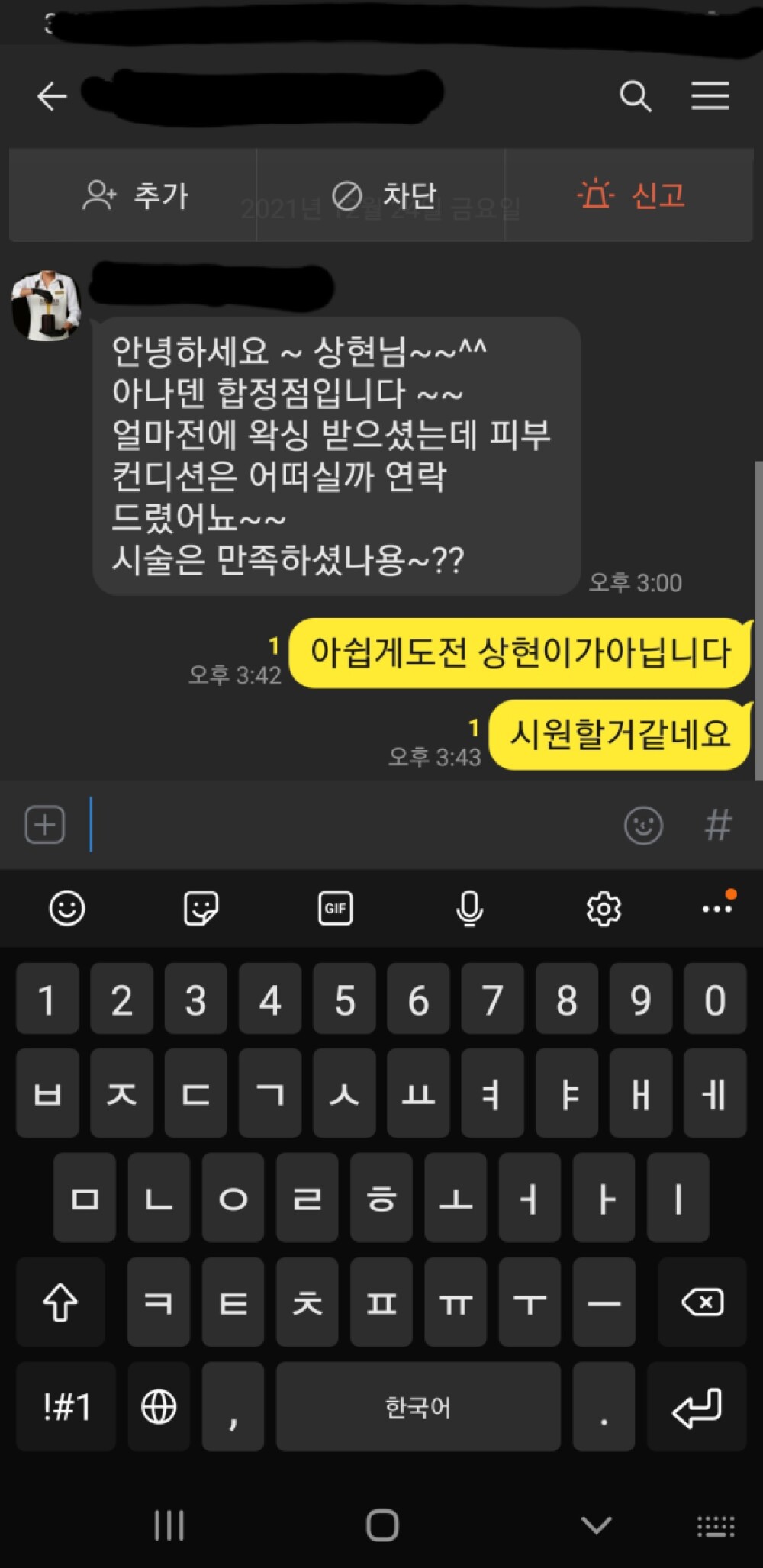Open the plus attachment menu
The height and width of the screenshot is (1568, 763).
[x=45, y=825]
